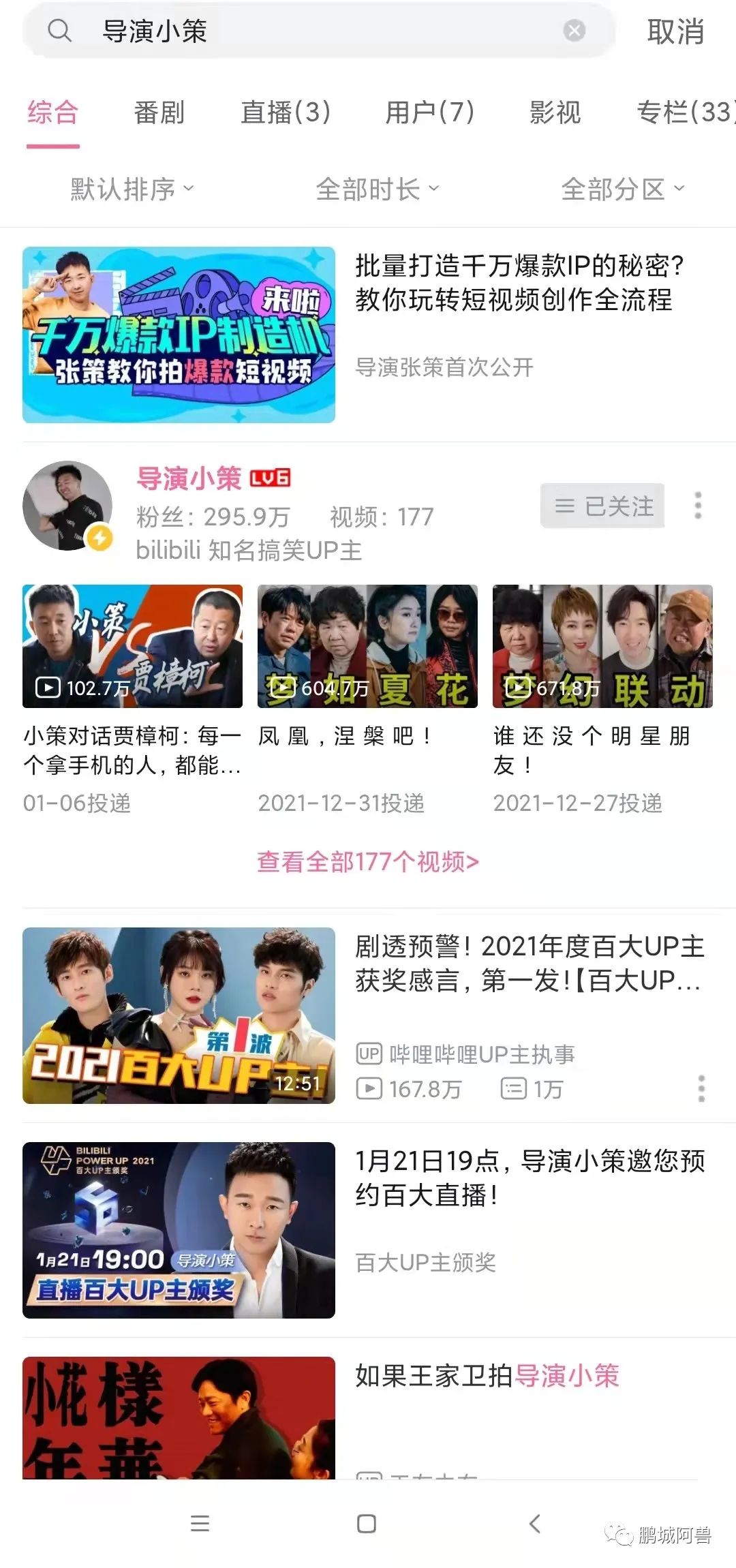736x1568 pixels.
Task: Expand the 默认排序 sort dropdown
Action: coord(132,189)
